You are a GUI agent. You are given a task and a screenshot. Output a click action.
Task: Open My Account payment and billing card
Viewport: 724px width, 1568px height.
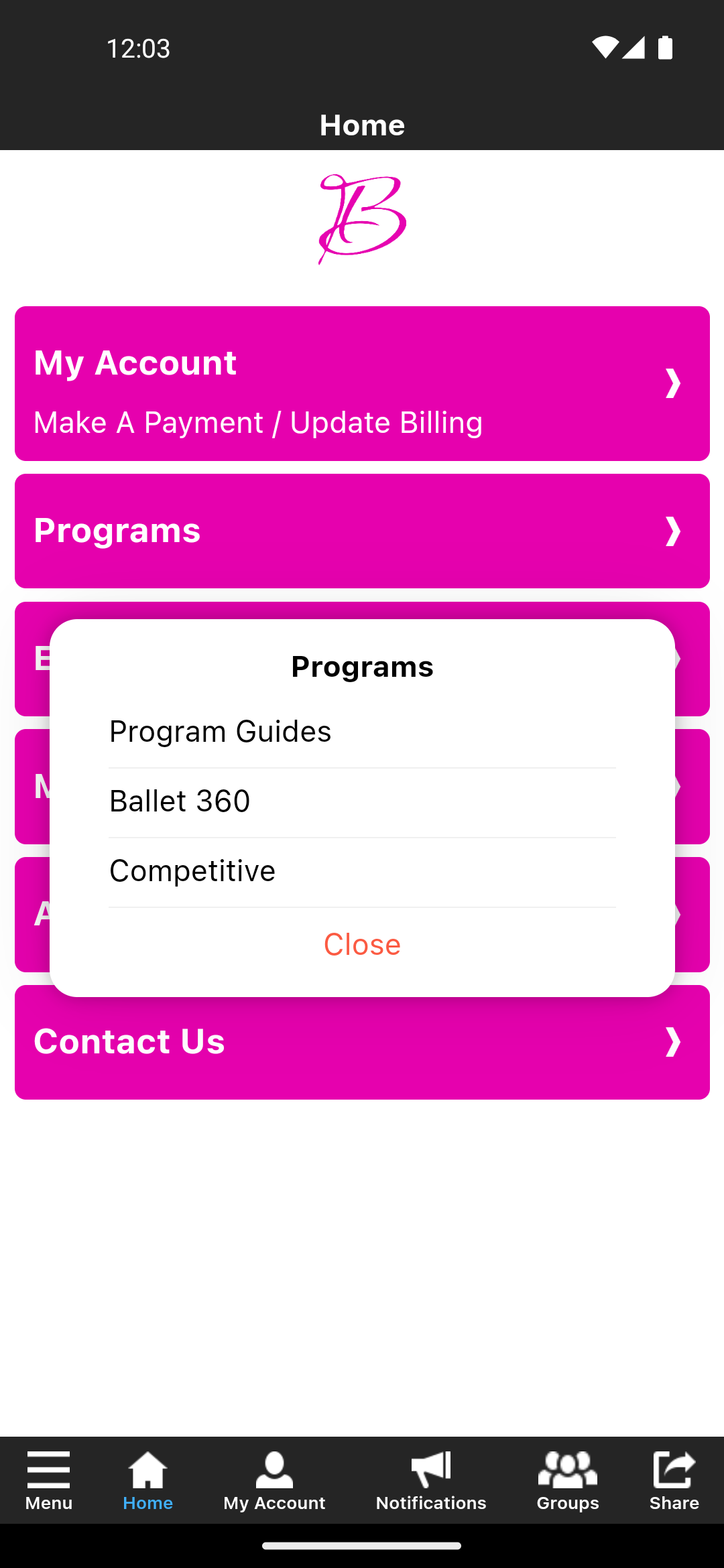click(362, 383)
